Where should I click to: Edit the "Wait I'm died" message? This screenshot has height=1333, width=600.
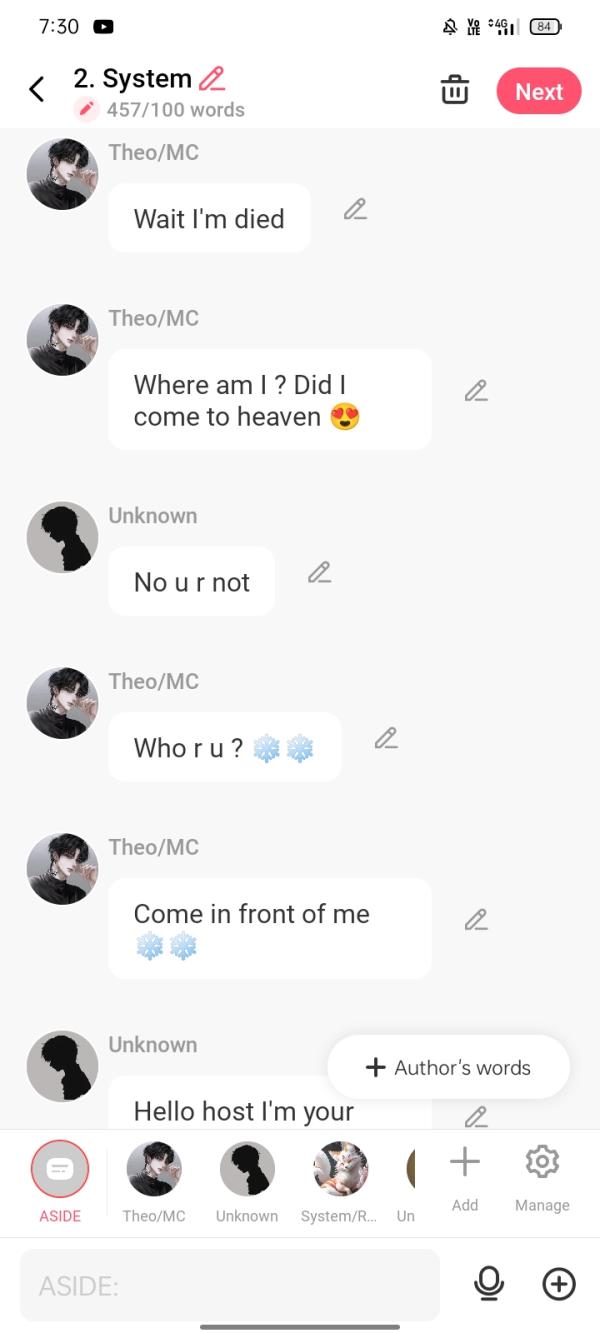[x=355, y=209]
